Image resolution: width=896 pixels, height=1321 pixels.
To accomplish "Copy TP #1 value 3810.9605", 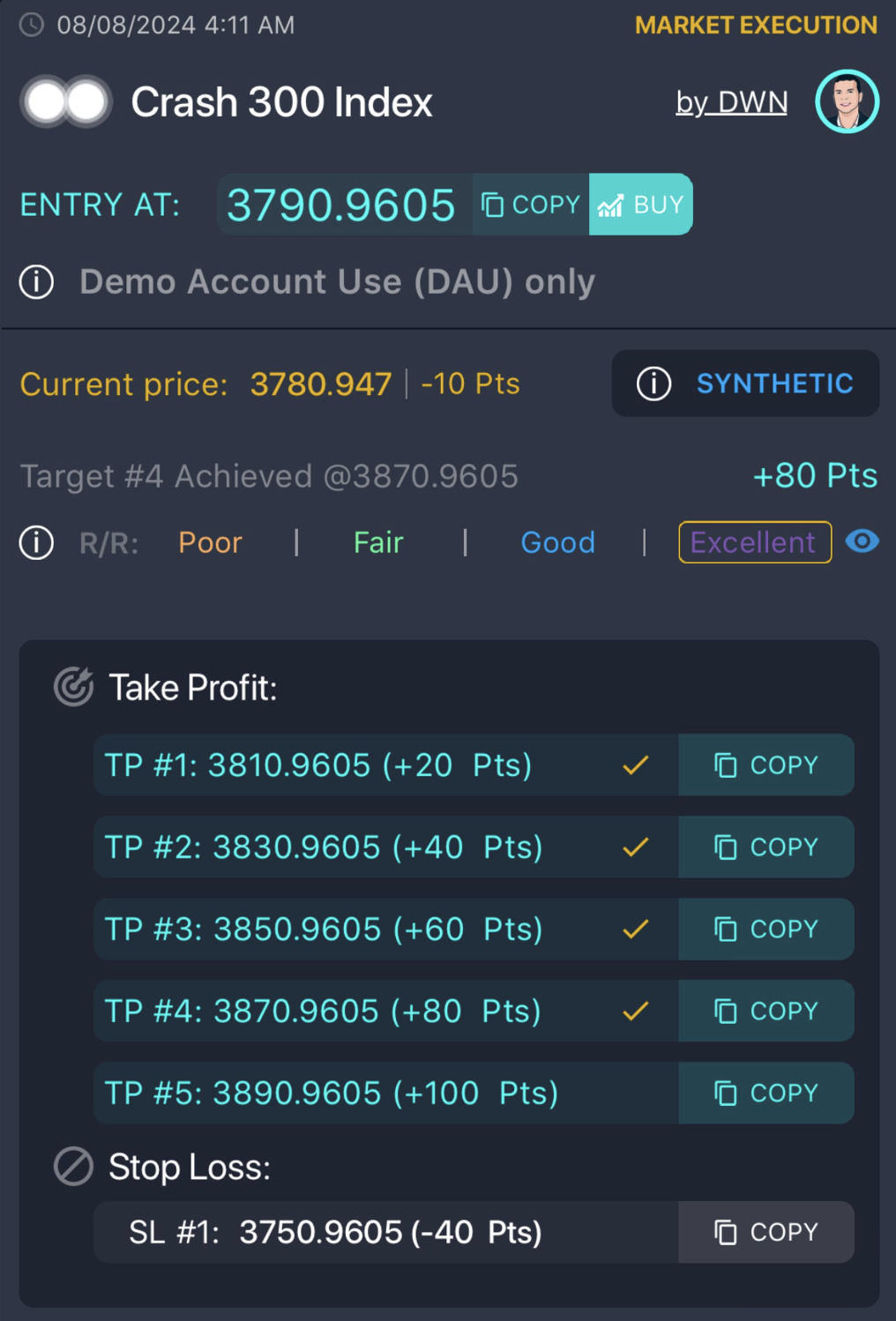I will tap(765, 765).
